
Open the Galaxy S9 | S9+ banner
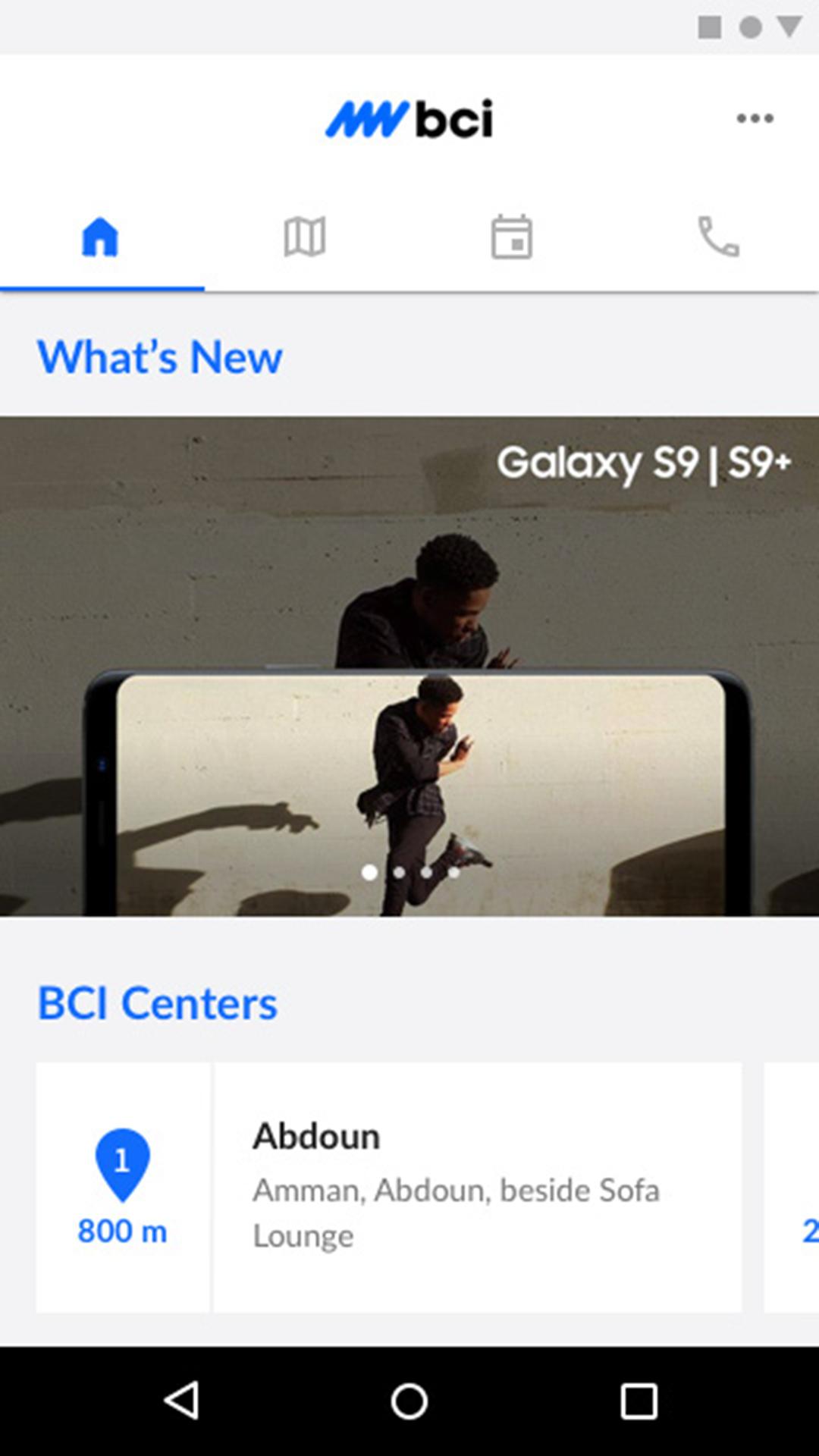click(x=409, y=666)
